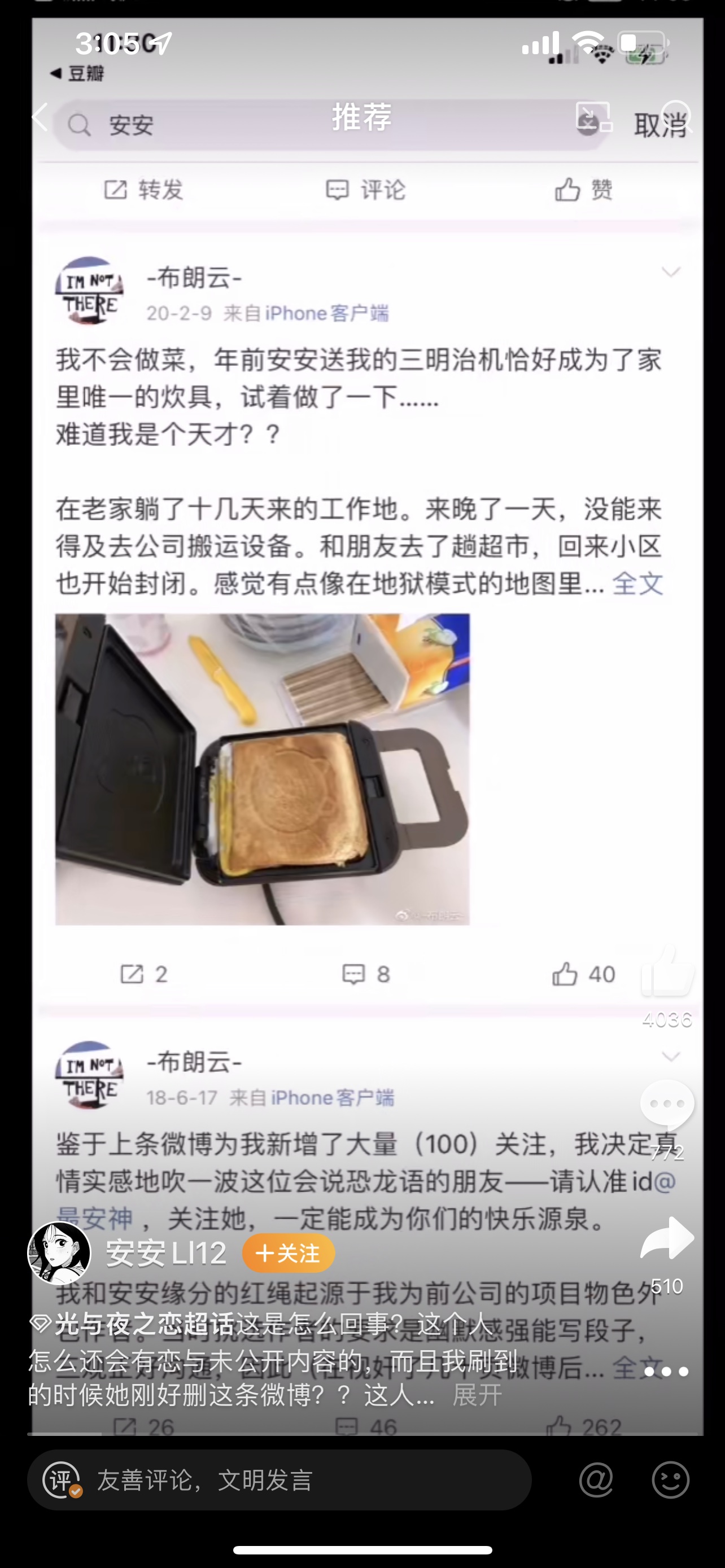725x1568 pixels.
Task: Go back using the top-left arrow
Action: 40,117
